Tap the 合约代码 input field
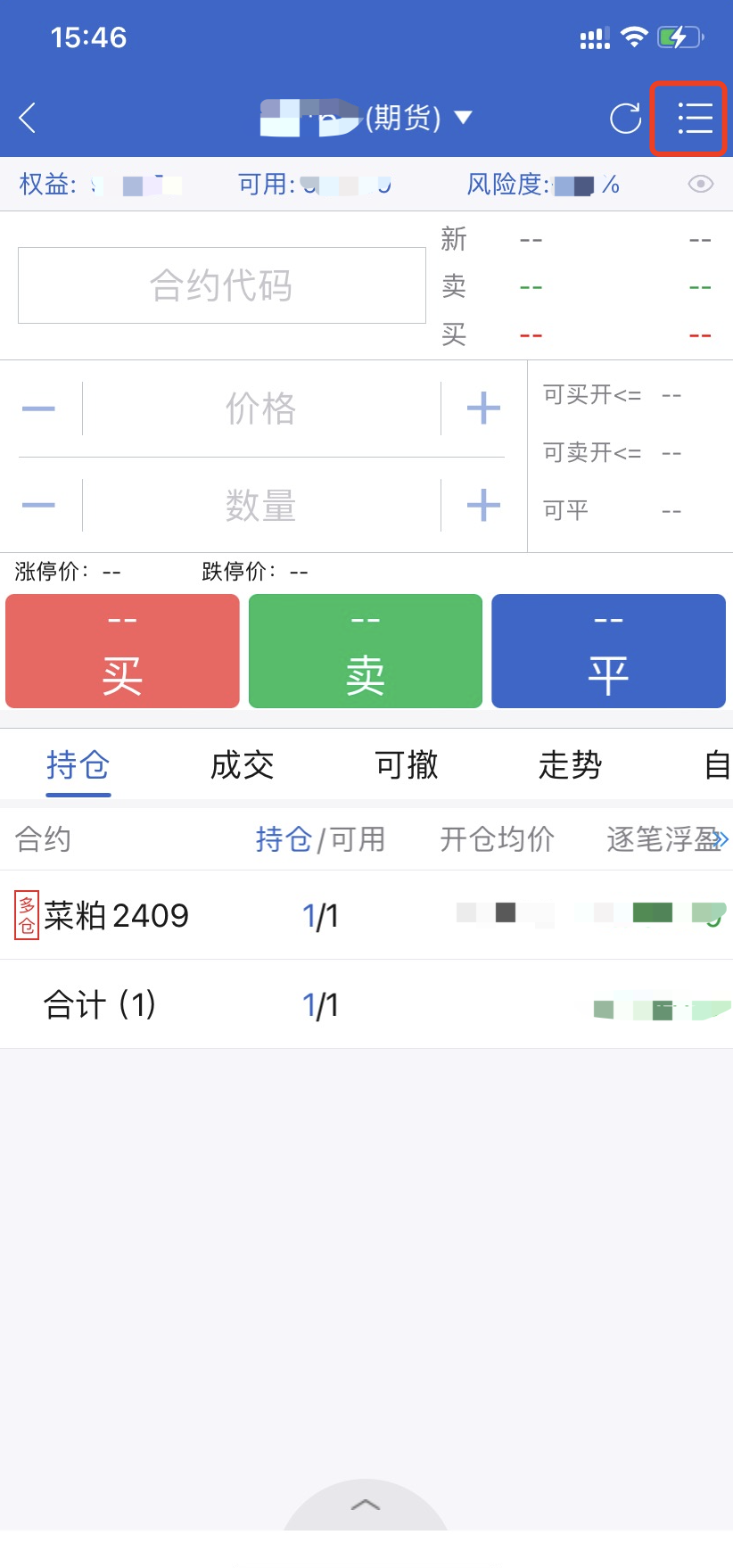 [x=222, y=285]
